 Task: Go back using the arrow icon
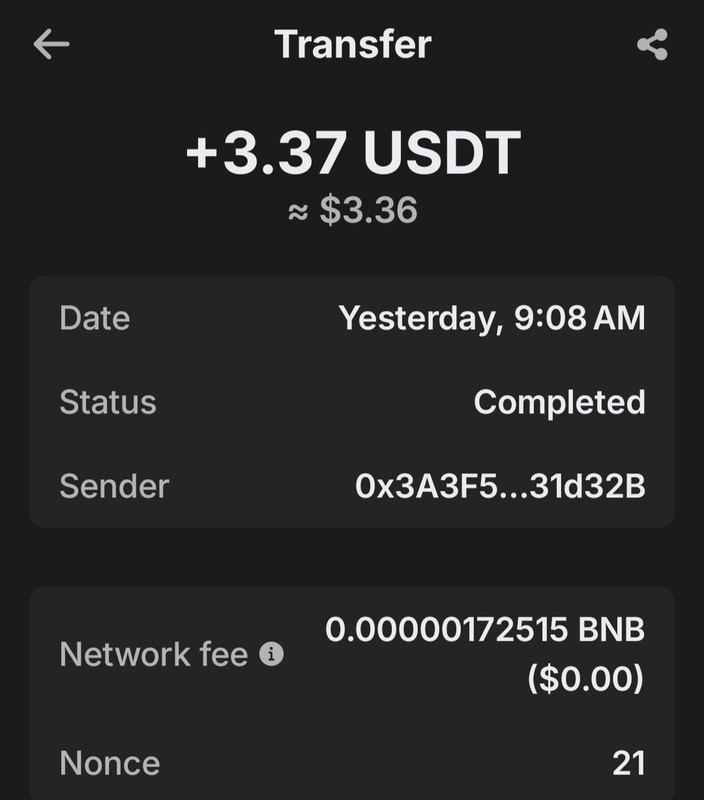point(51,45)
